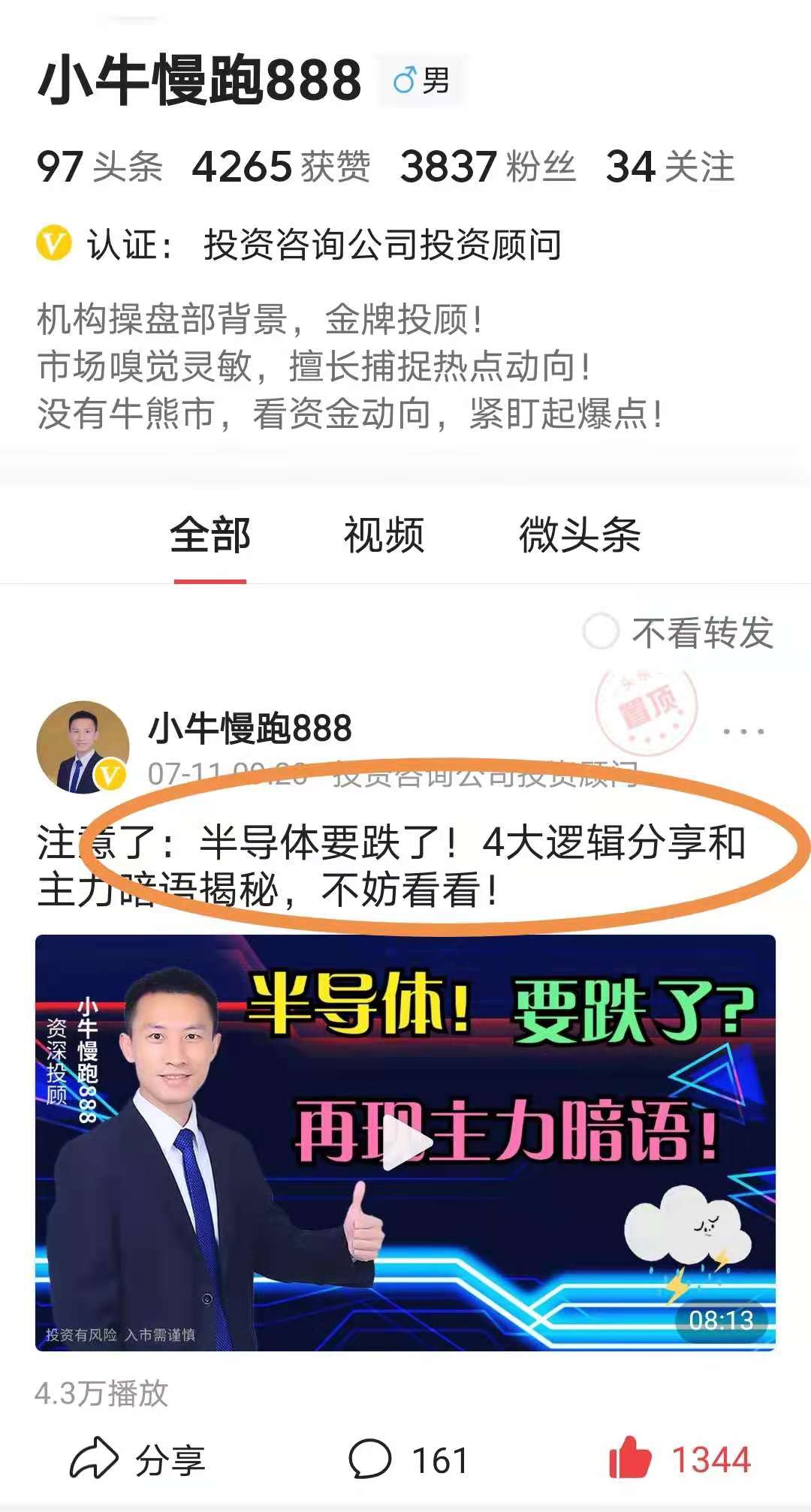Screen dimensions: 811x1512
Task: Share the post via 分享
Action: [x=137, y=1461]
